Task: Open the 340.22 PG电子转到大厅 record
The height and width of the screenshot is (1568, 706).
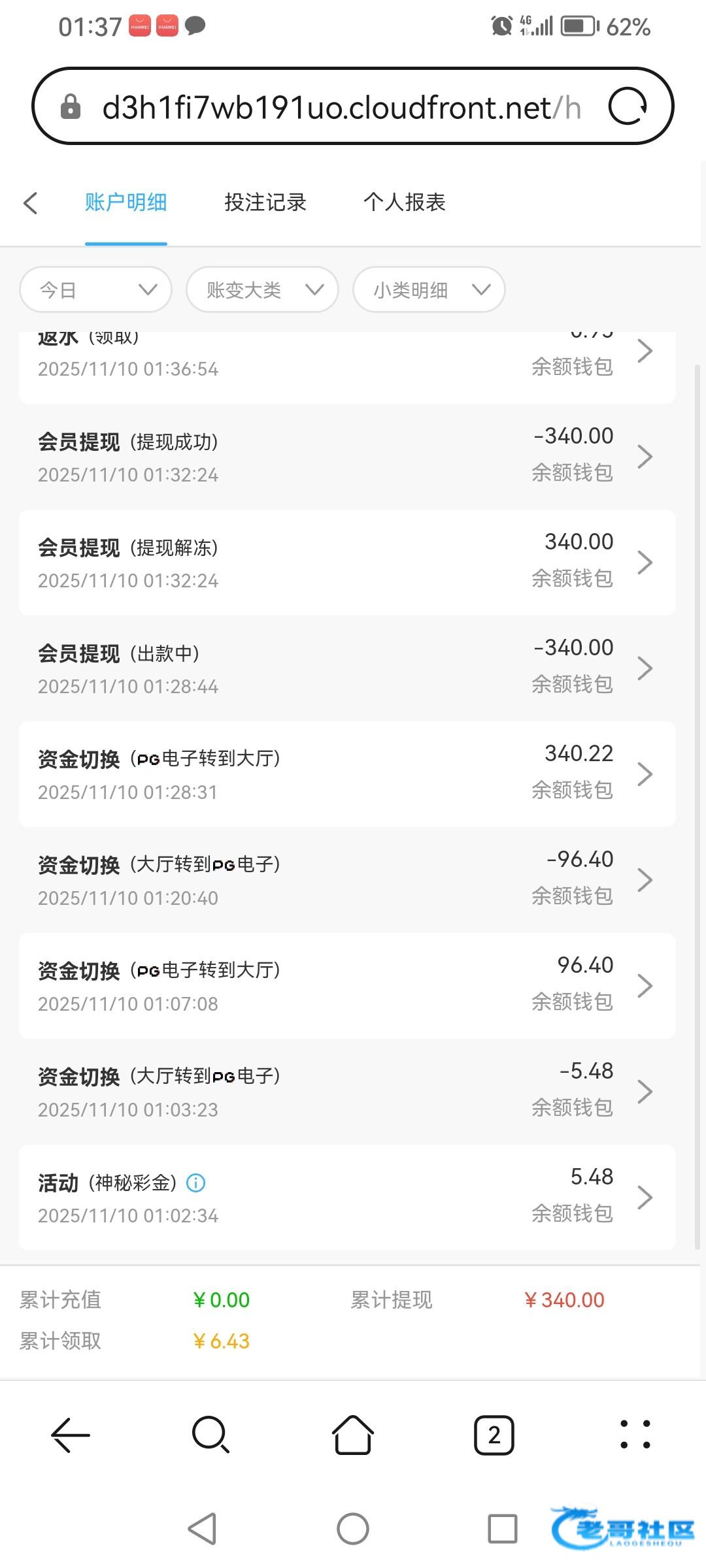Action: click(x=347, y=774)
